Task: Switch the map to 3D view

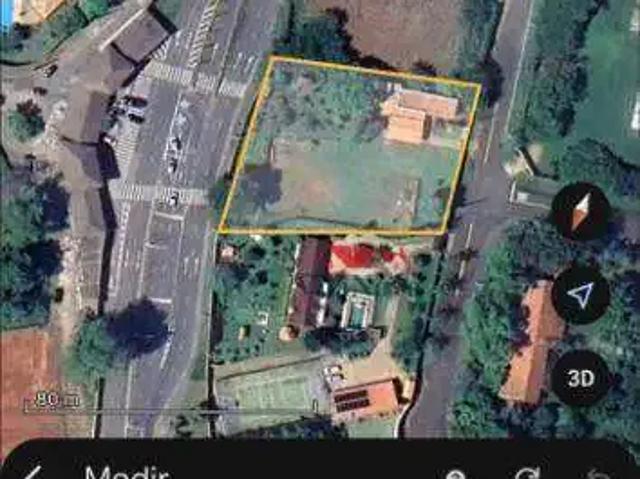Action: pyautogui.click(x=581, y=378)
